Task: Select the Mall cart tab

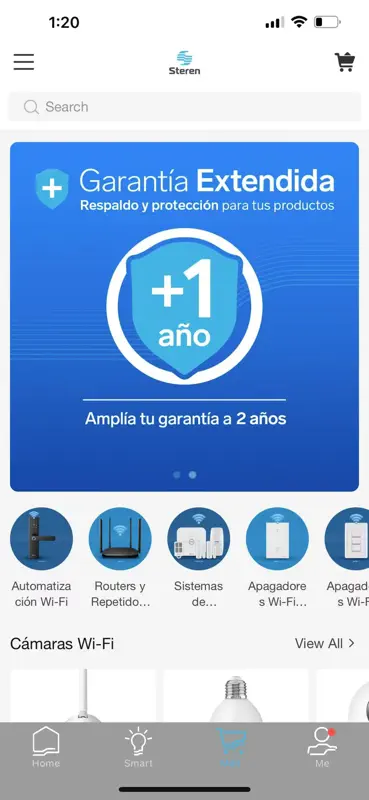Action: (231, 747)
